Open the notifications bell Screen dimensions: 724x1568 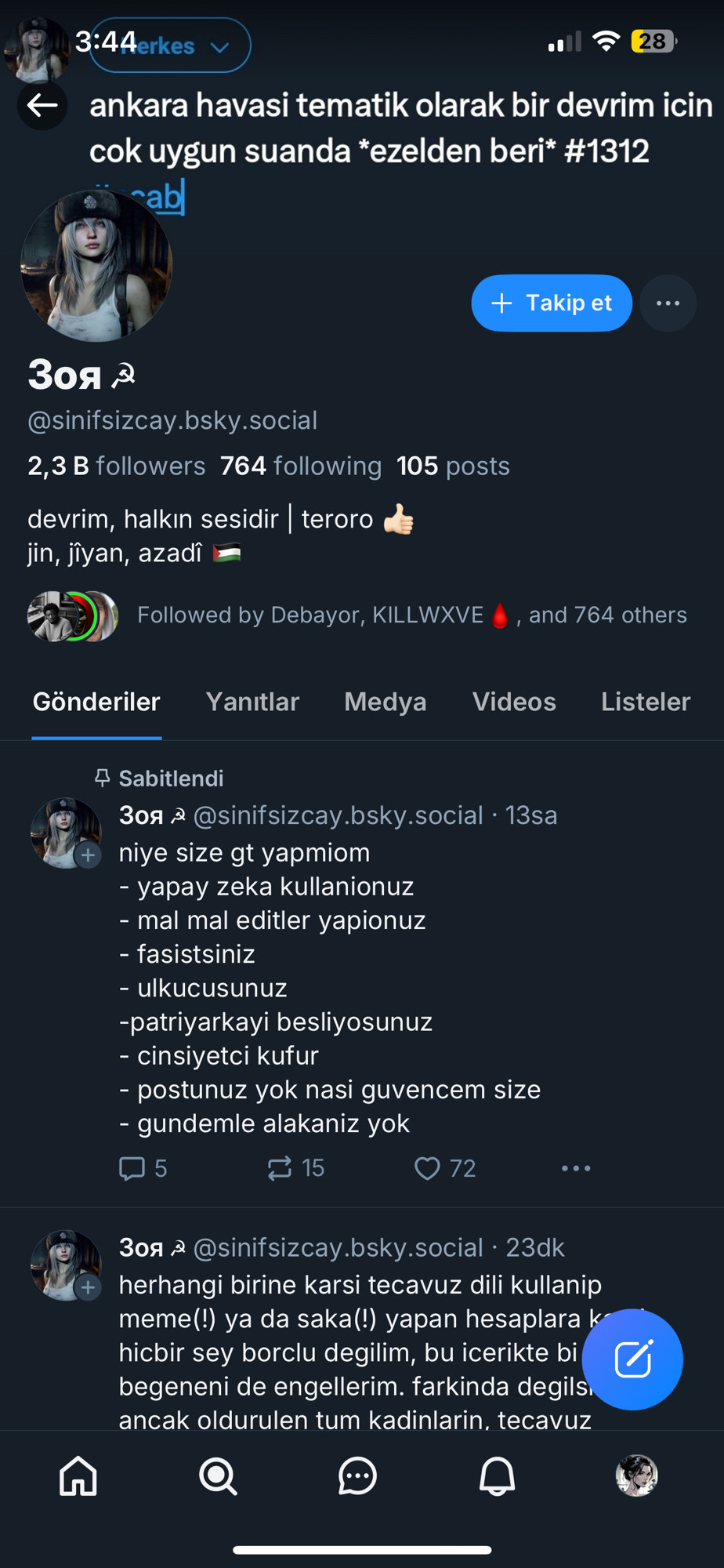coord(497,1476)
